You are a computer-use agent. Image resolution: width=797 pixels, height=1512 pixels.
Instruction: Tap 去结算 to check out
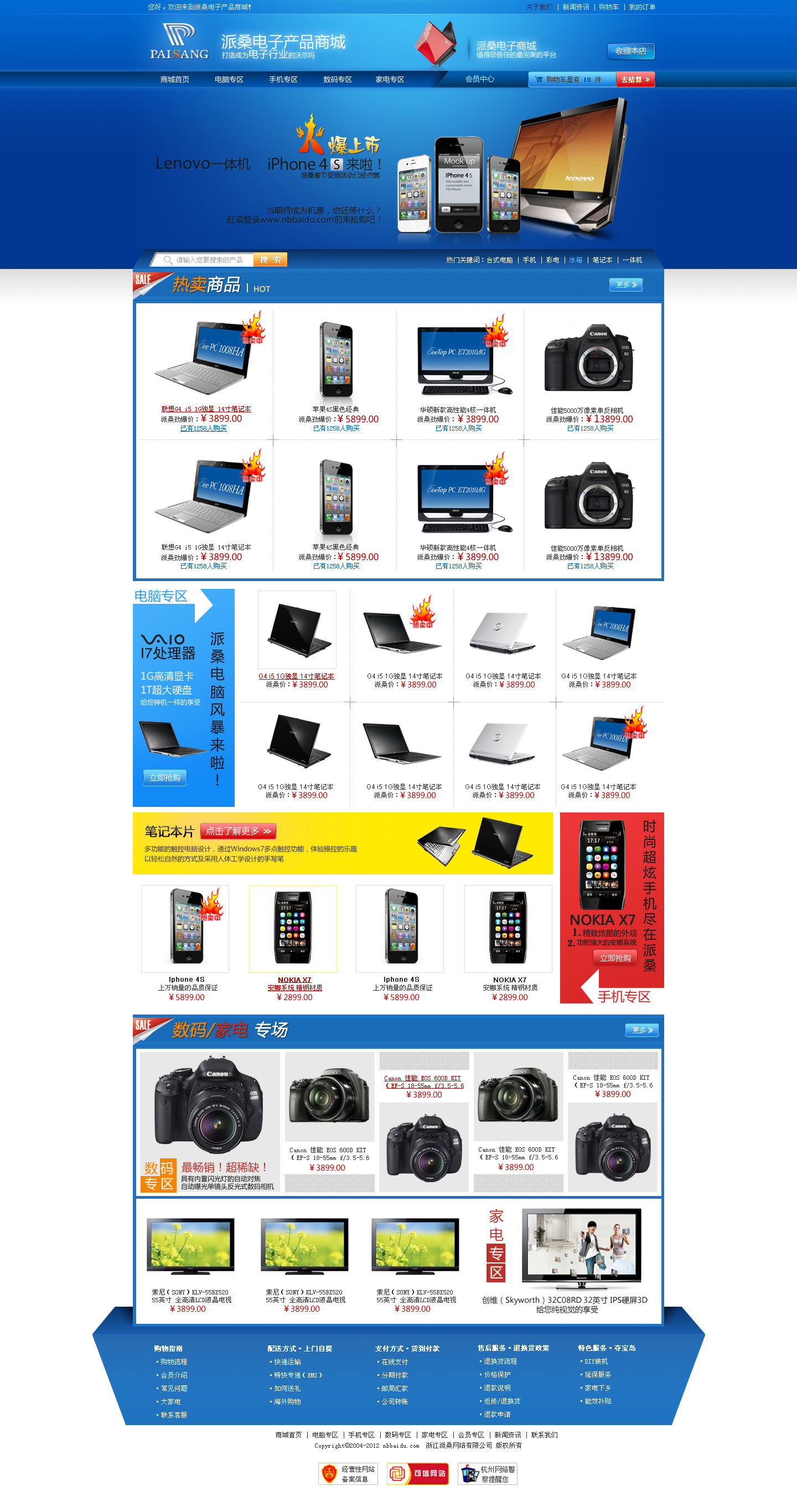[634, 79]
